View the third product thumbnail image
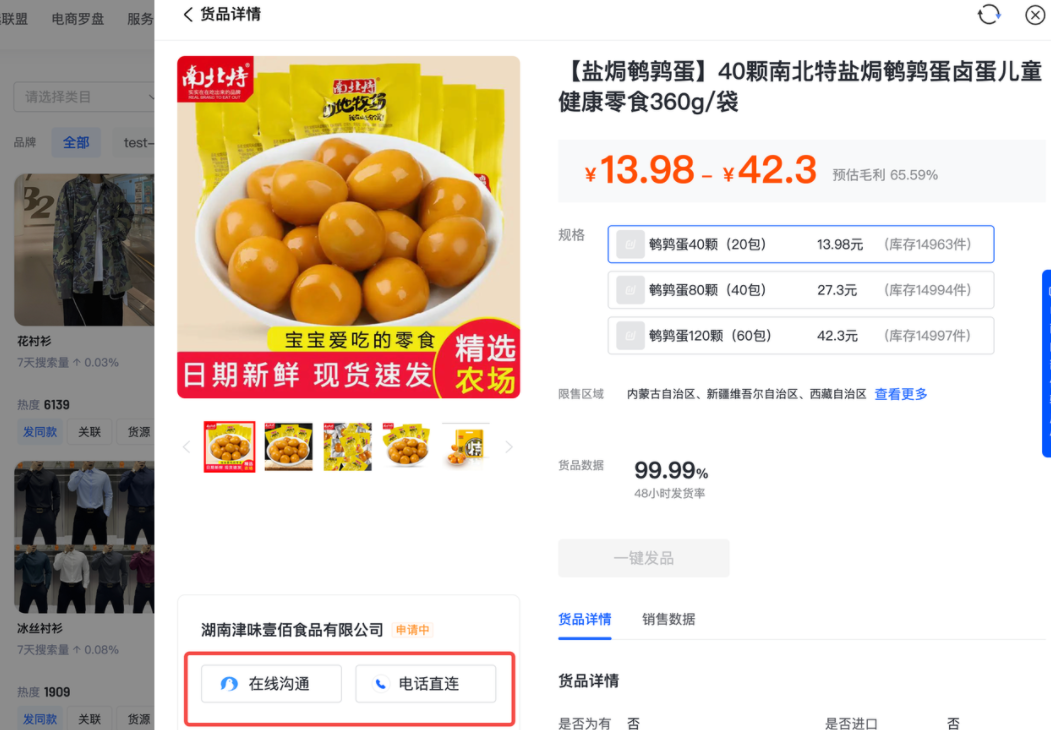The image size is (1051, 730). tap(347, 447)
